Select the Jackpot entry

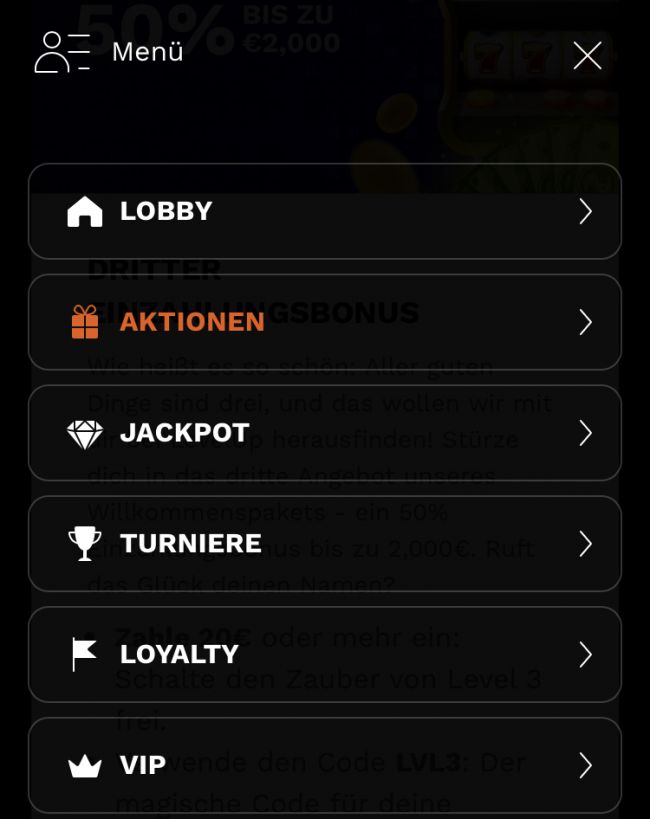(324, 433)
